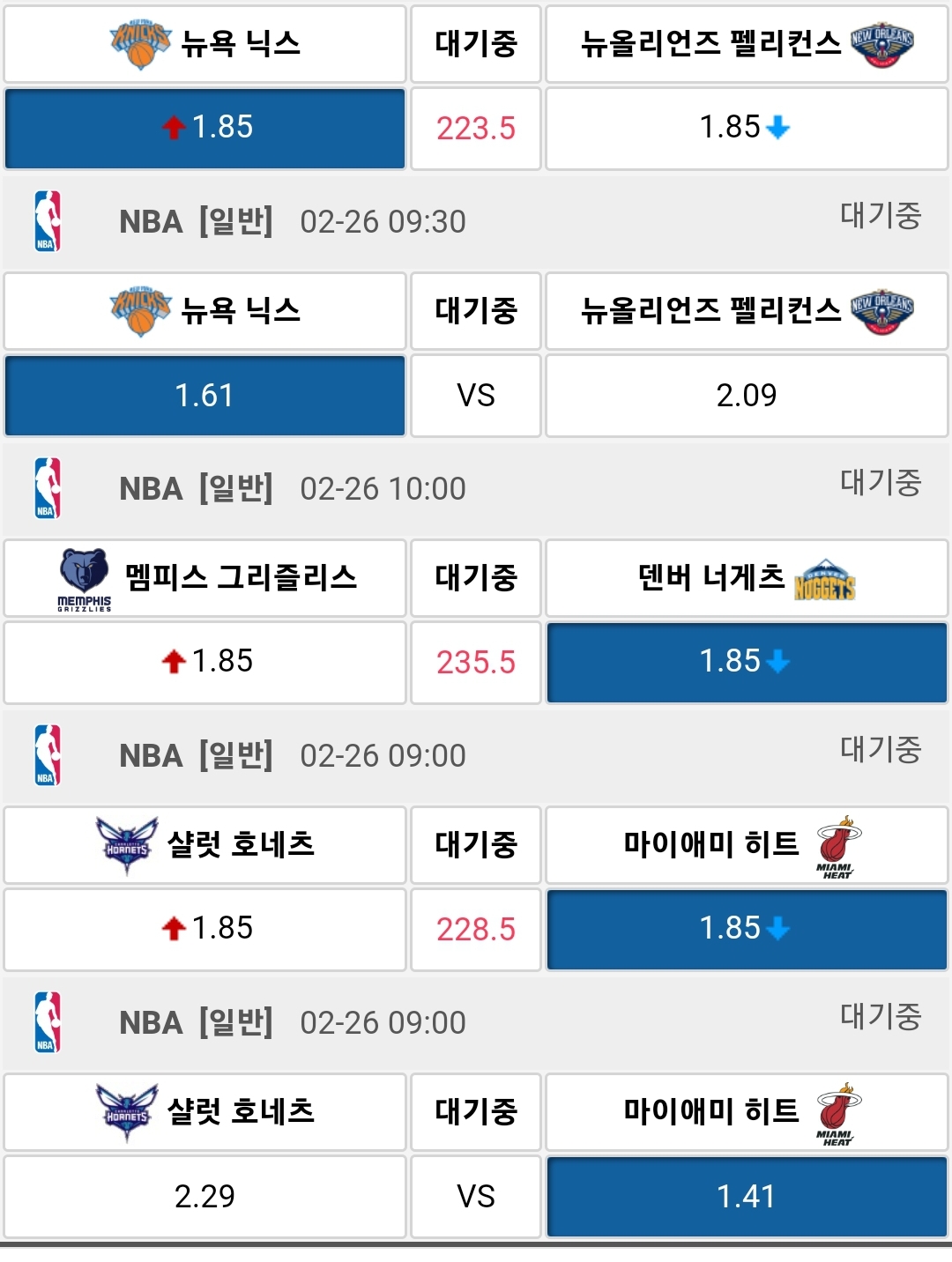
Task: Choose the Knicks win at 1.61
Action: pyautogui.click(x=205, y=396)
